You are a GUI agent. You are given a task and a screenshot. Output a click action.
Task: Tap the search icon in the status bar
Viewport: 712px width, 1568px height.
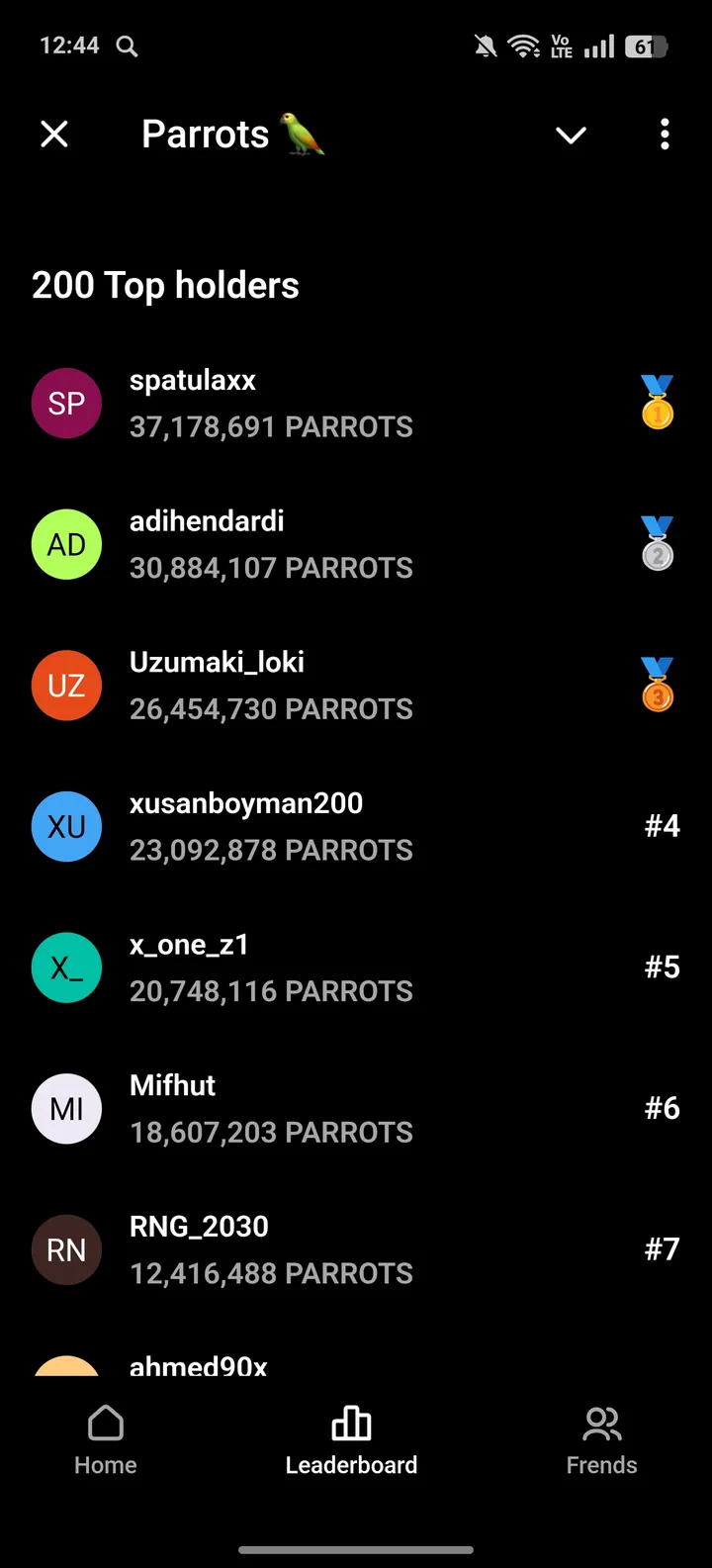tap(126, 46)
